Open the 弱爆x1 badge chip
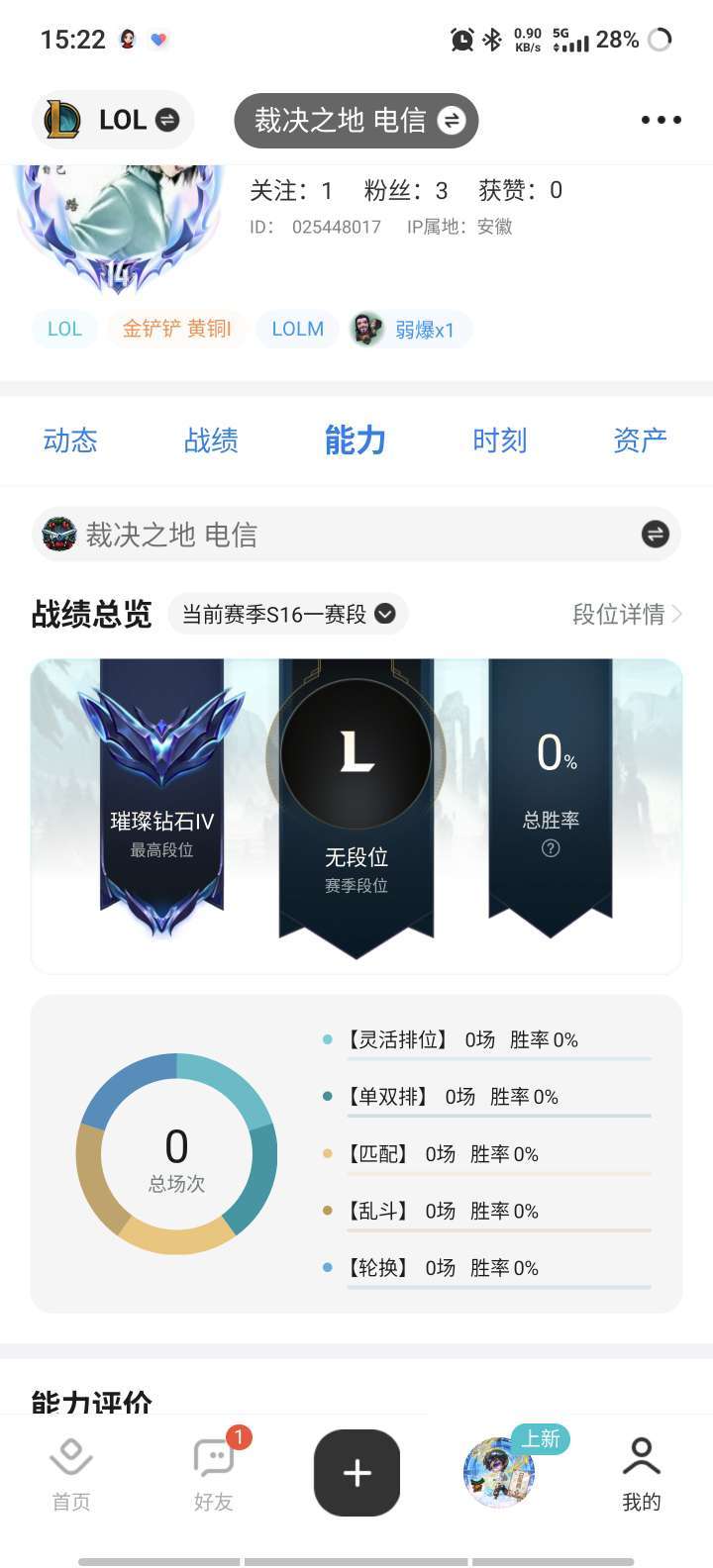The height and width of the screenshot is (1568, 713). click(410, 330)
